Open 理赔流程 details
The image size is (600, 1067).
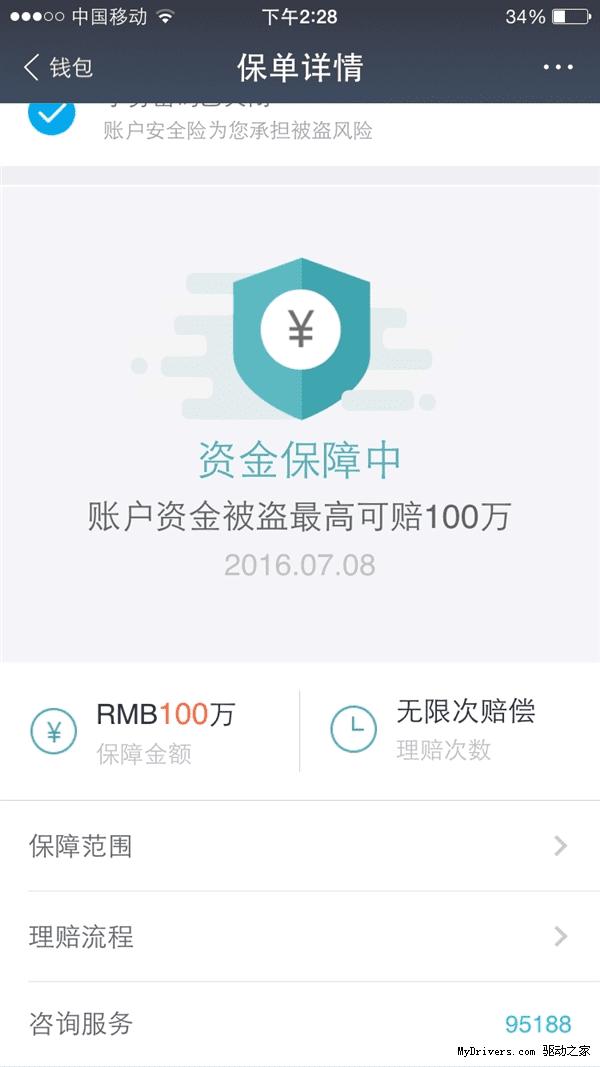click(300, 937)
